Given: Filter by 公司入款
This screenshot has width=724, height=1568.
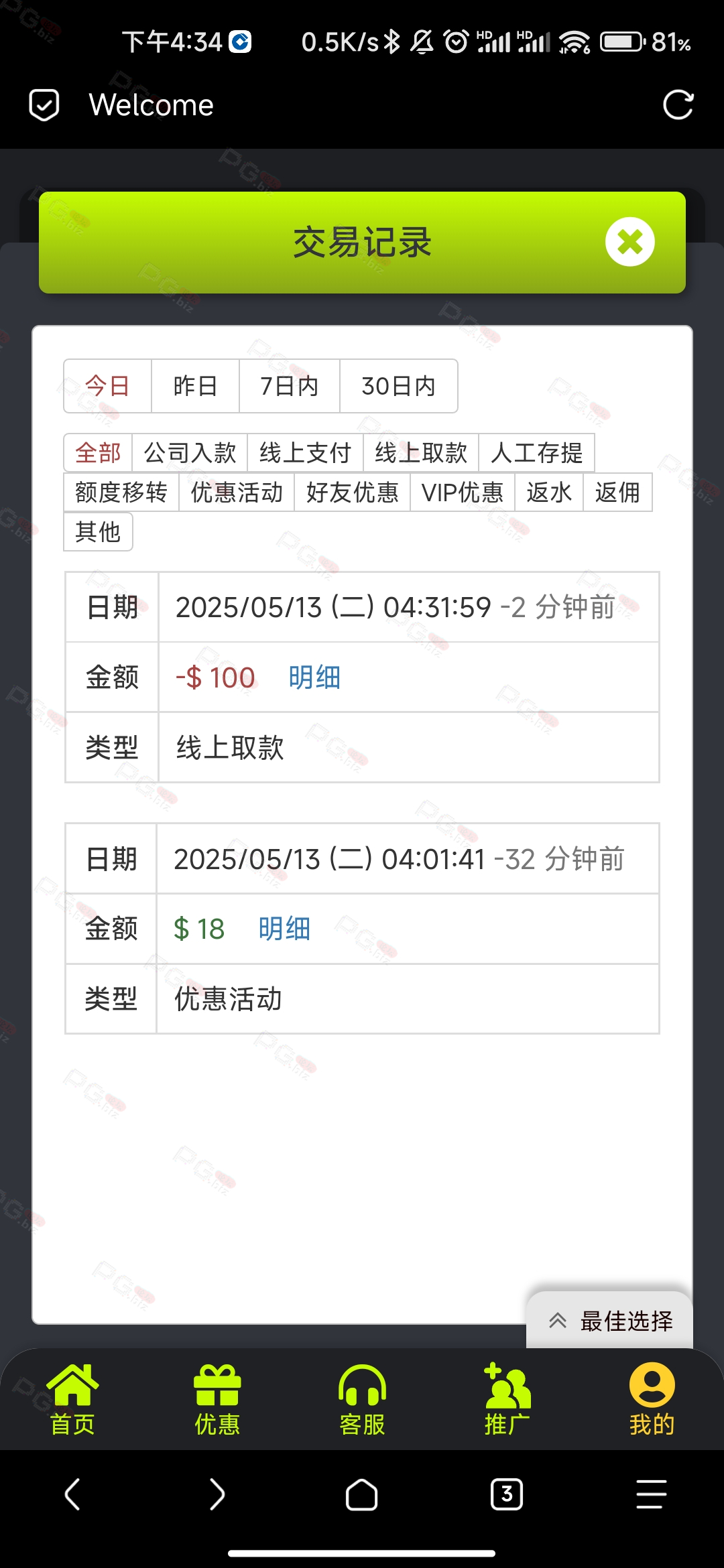Looking at the screenshot, I should (x=190, y=453).
